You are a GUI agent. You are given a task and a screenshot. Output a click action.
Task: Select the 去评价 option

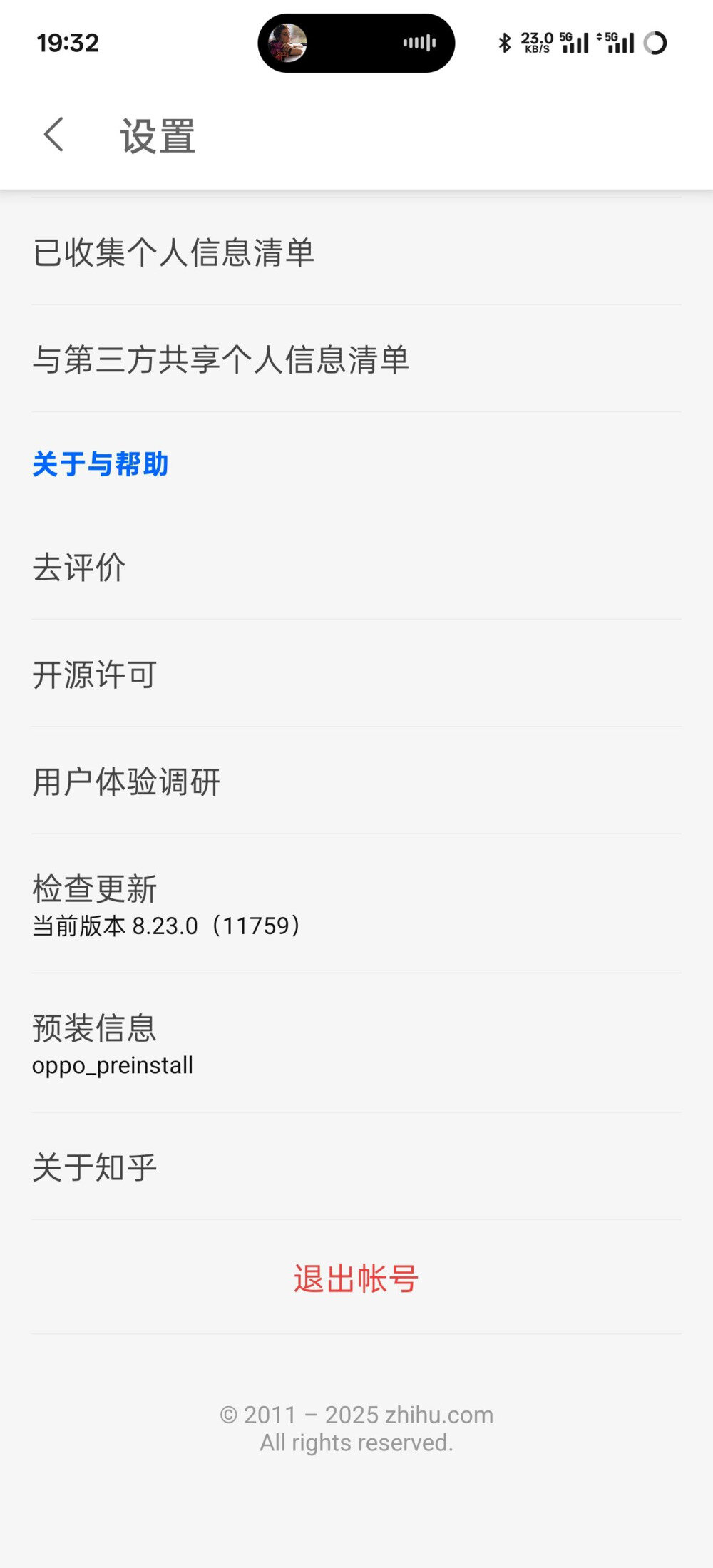(79, 568)
